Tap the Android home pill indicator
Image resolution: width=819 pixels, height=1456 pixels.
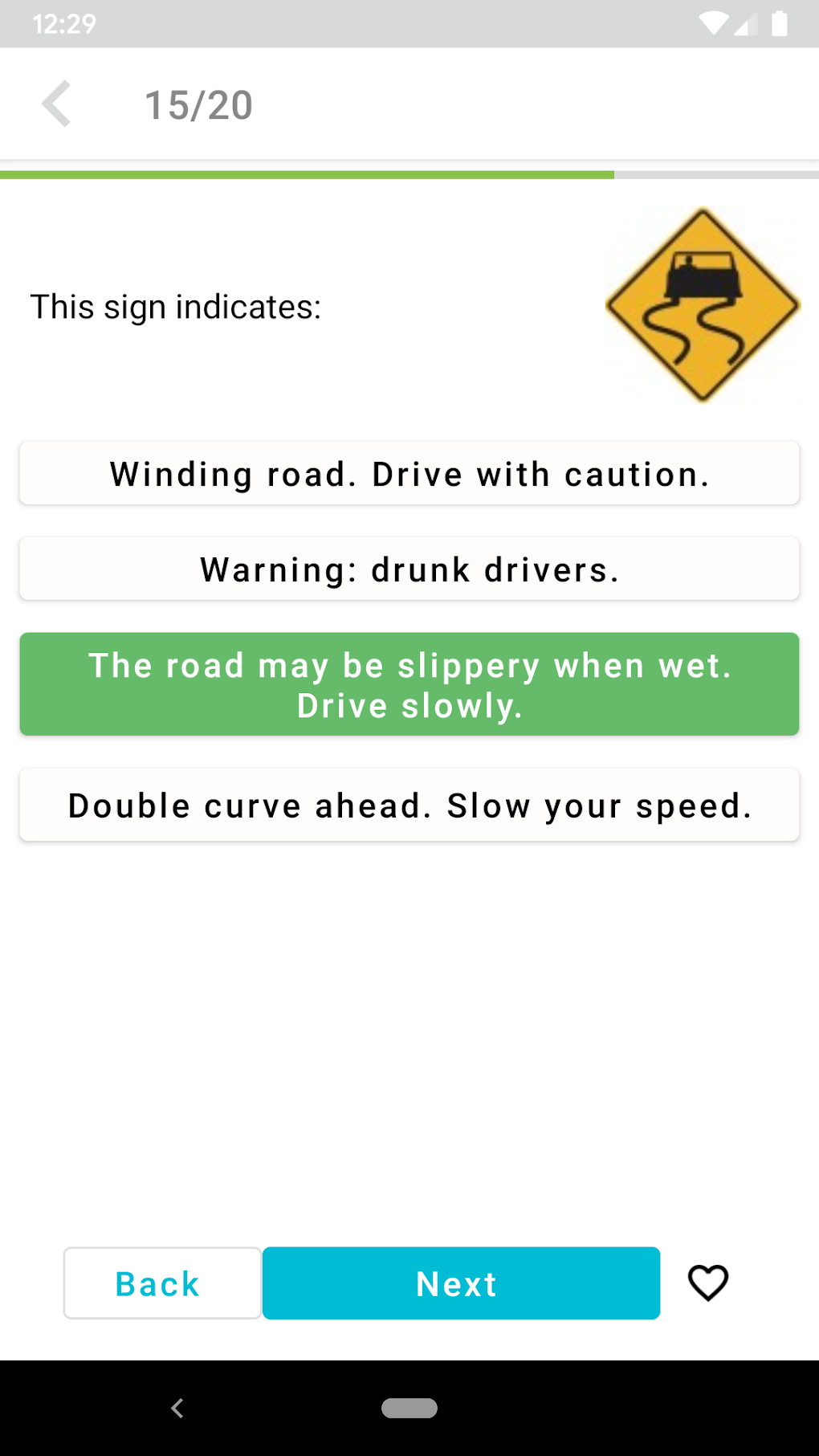409,1408
